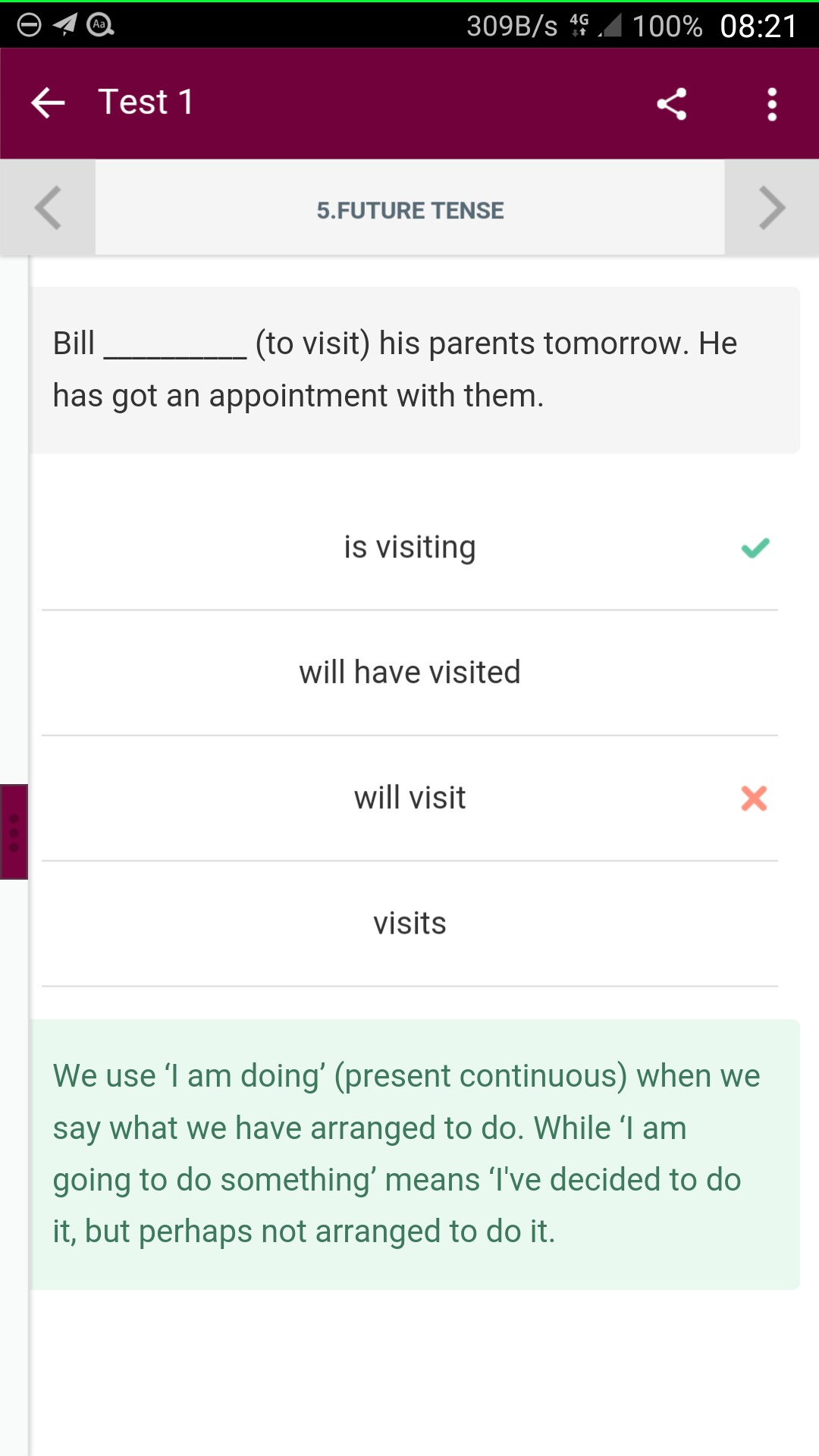Open the overflow menu
Image resolution: width=819 pixels, height=1456 pixels.
[x=772, y=104]
